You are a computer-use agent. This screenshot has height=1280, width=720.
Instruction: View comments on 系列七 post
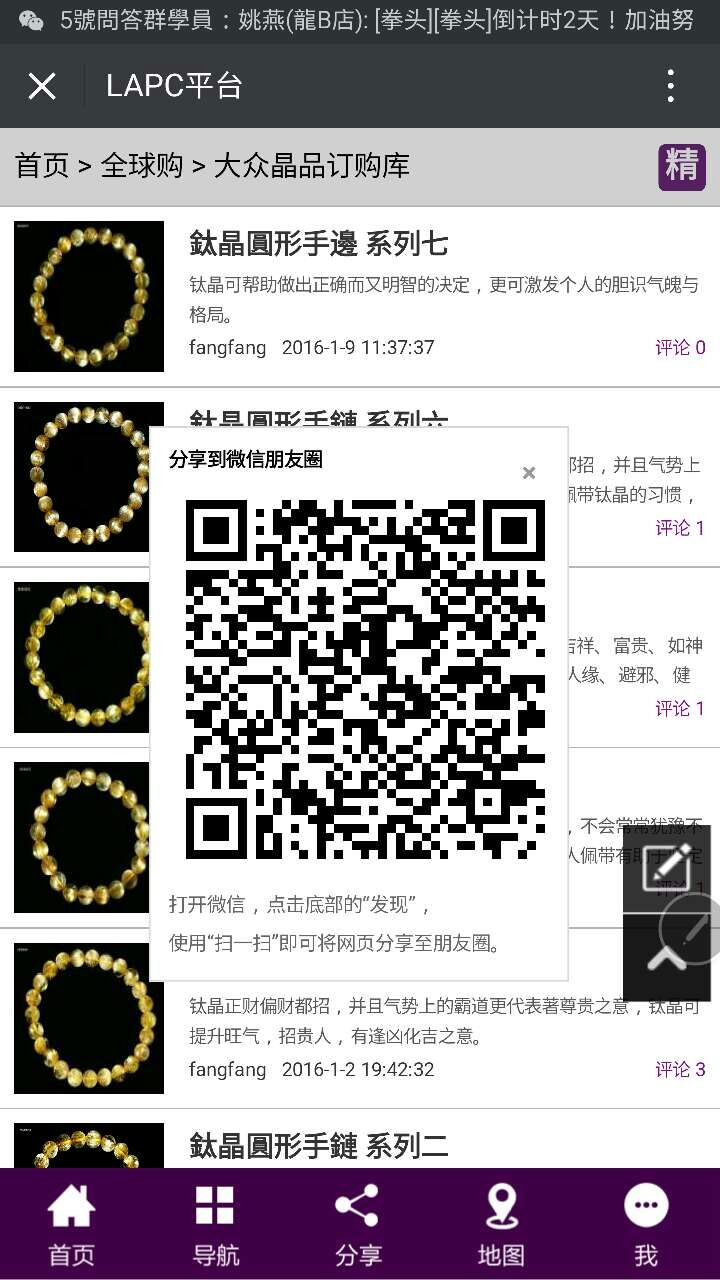point(680,348)
